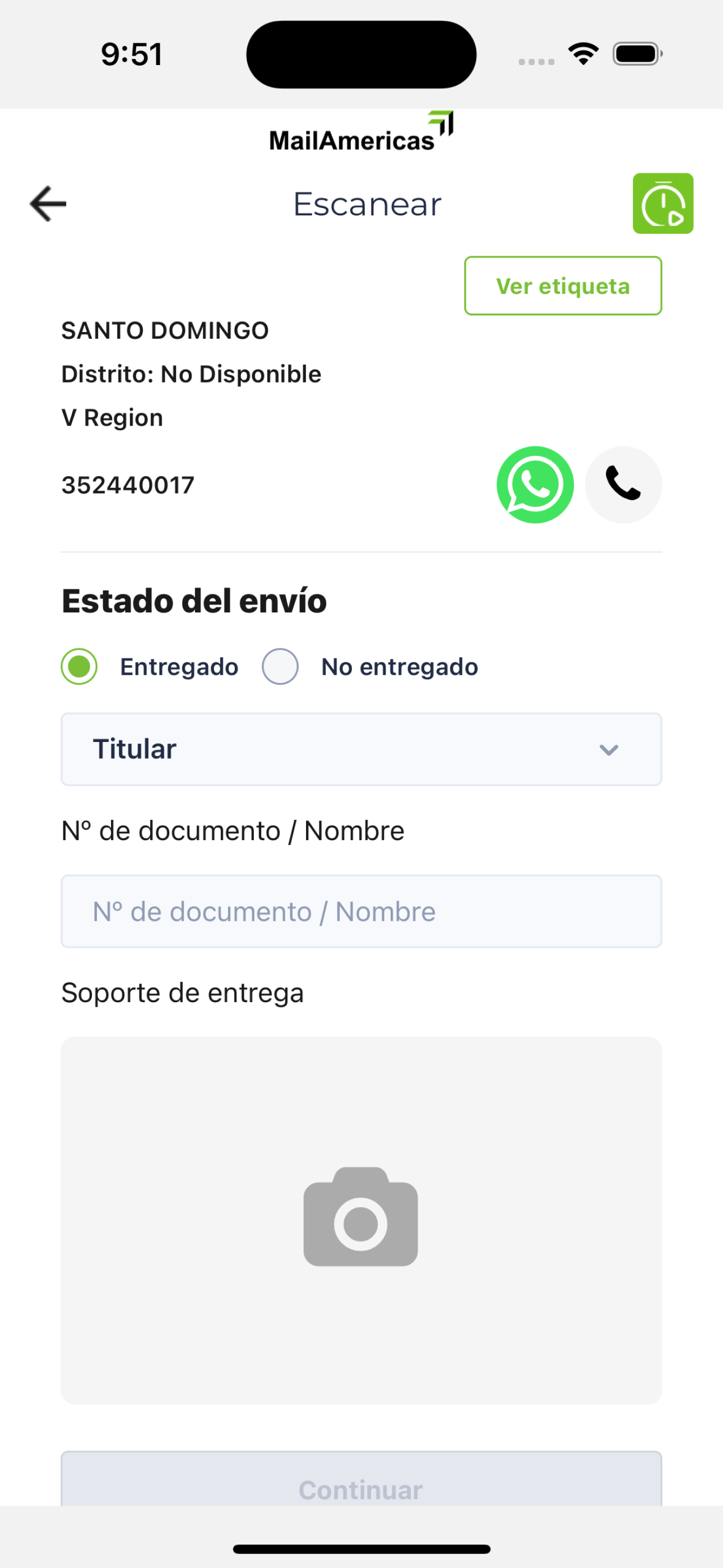Focus the Nº de documento / Nombre field
The width and height of the screenshot is (723, 1568).
(361, 911)
